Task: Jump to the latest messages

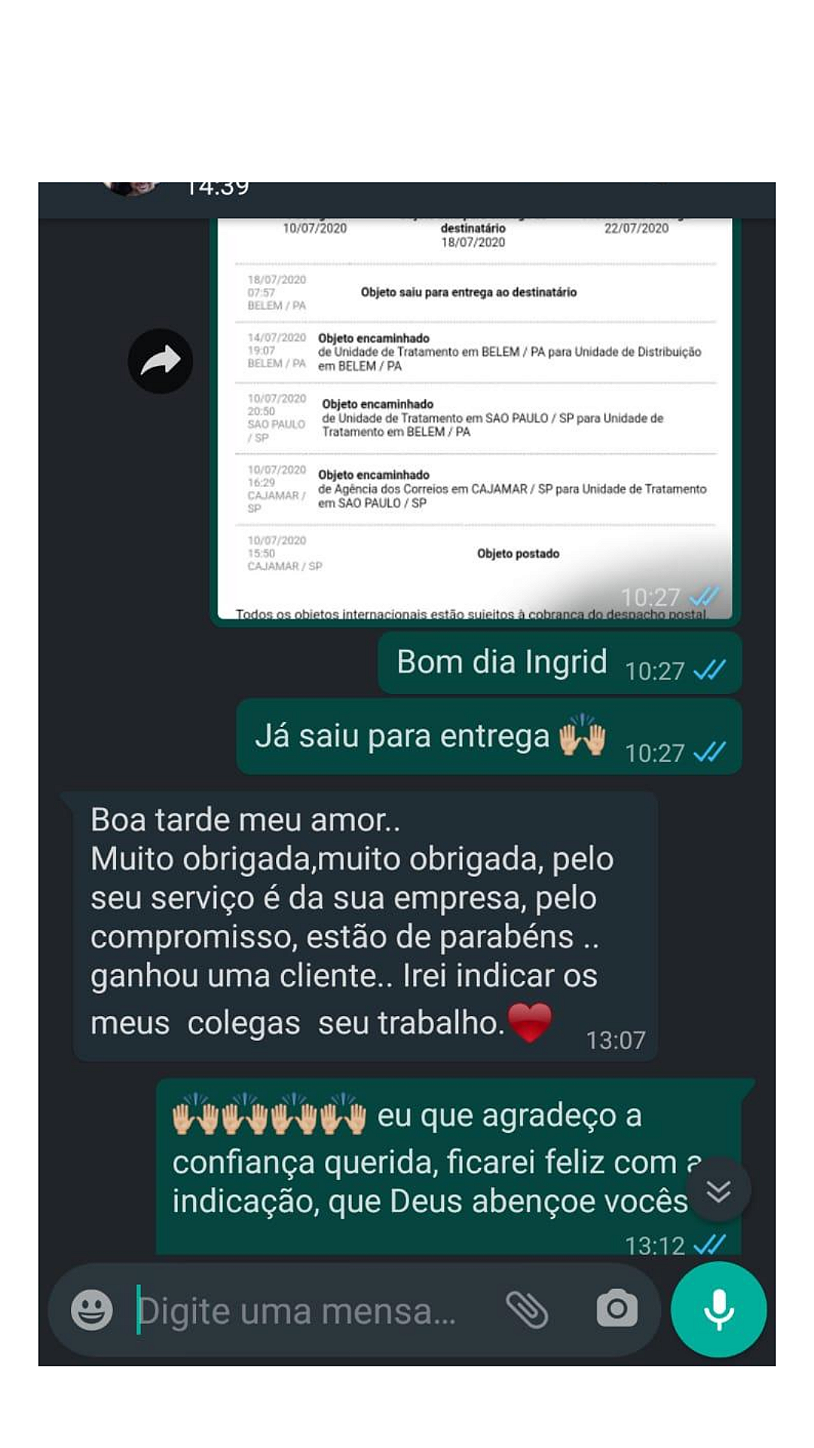Action: [718, 1190]
